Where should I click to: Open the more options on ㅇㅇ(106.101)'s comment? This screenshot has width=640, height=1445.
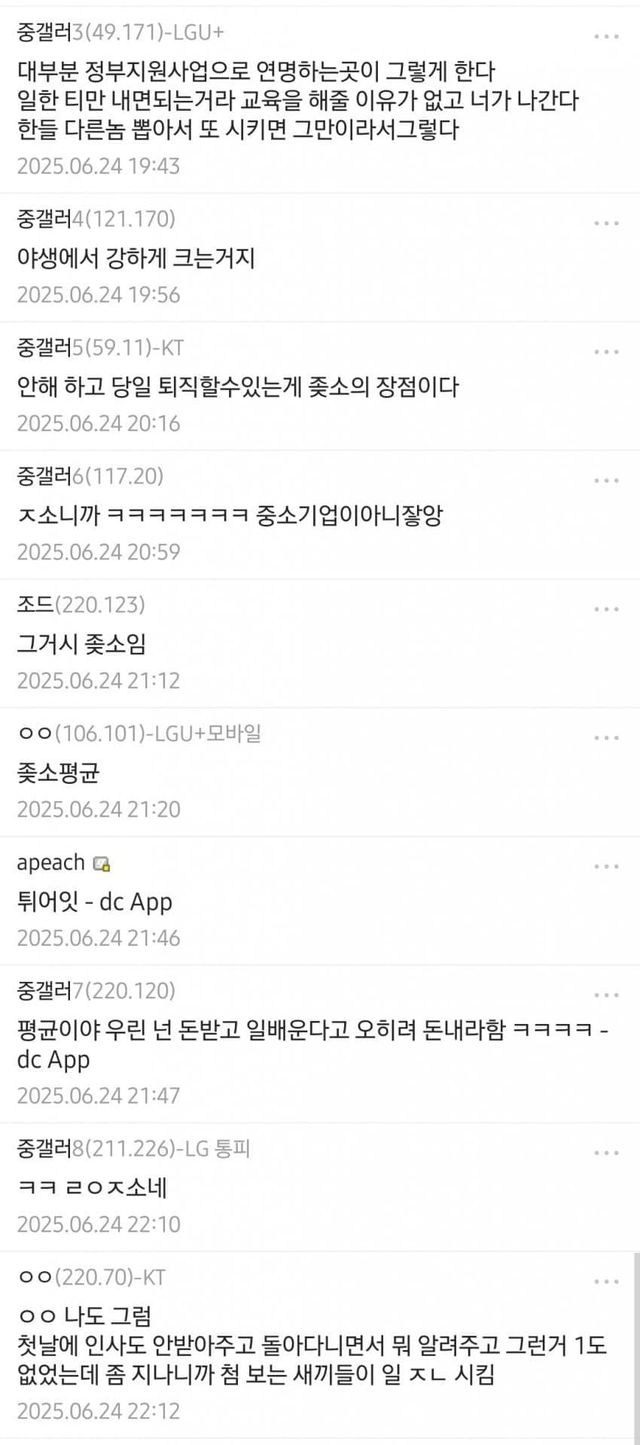click(x=607, y=738)
